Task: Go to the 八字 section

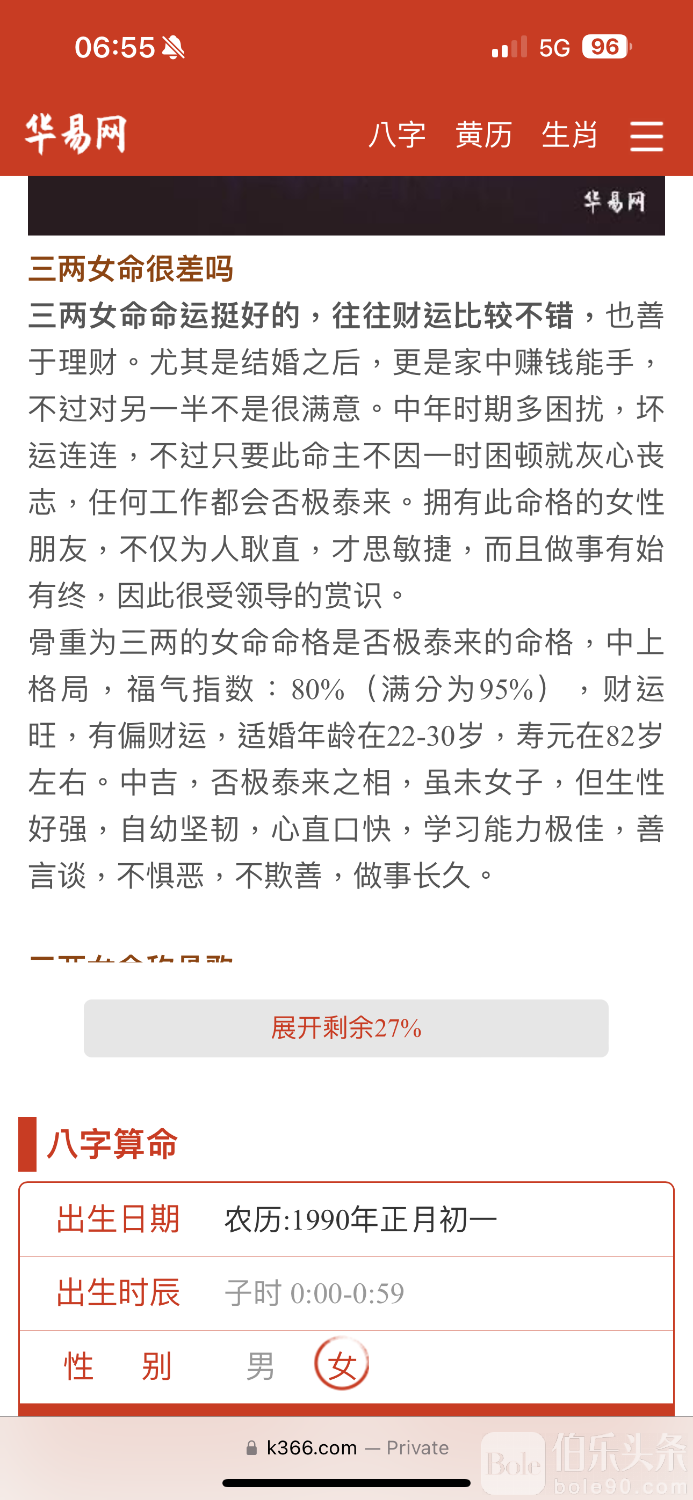Action: tap(396, 135)
